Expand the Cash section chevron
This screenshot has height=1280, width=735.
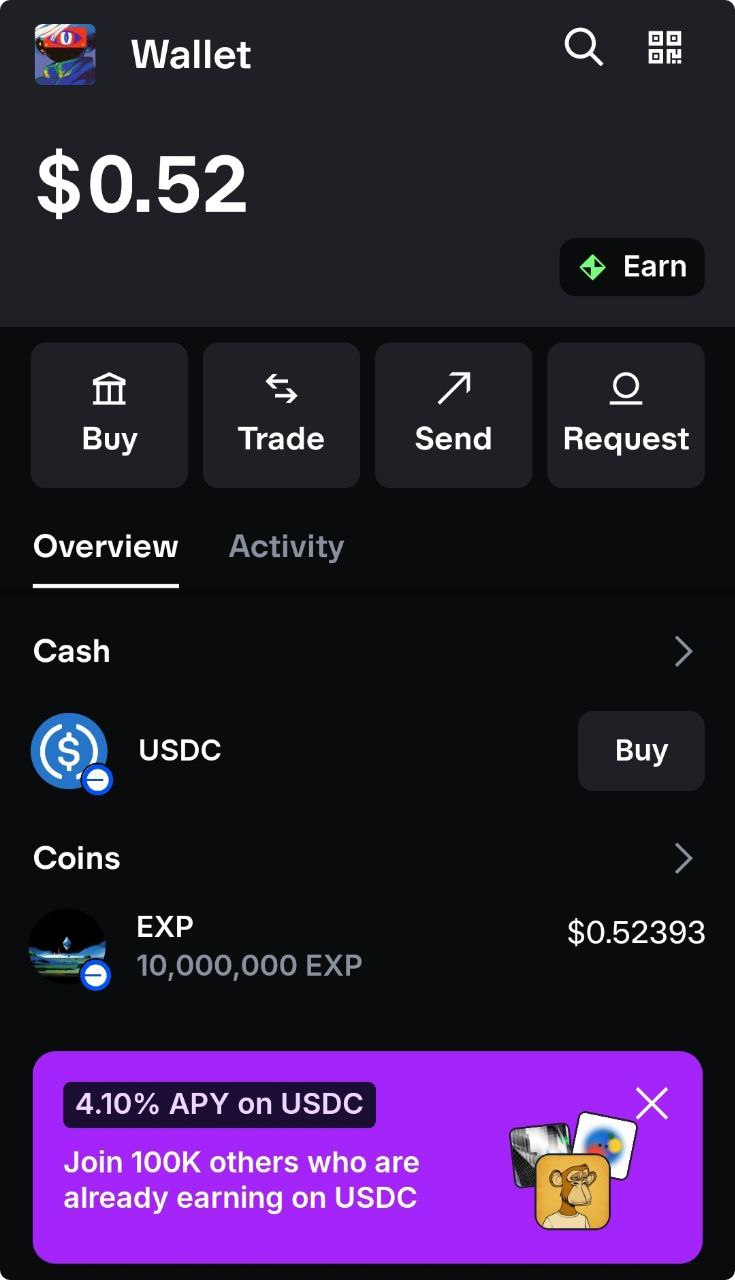[683, 652]
